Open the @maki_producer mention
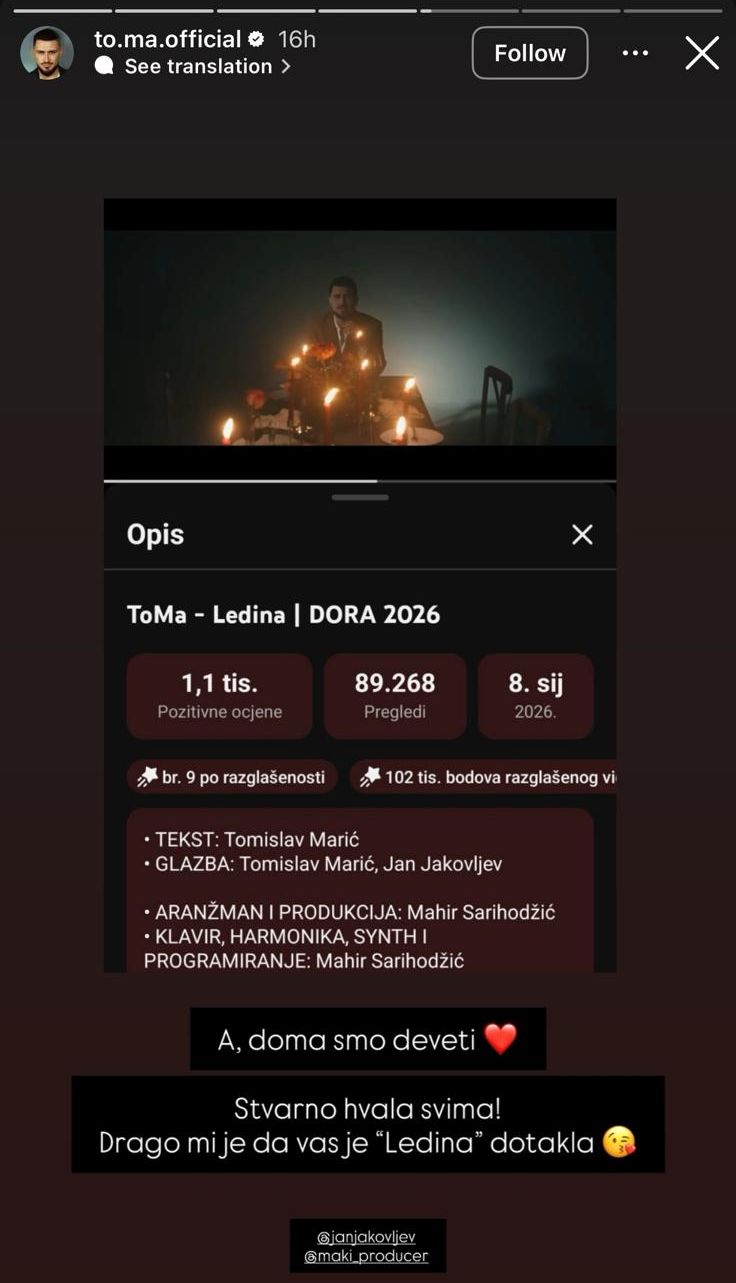 click(366, 1256)
